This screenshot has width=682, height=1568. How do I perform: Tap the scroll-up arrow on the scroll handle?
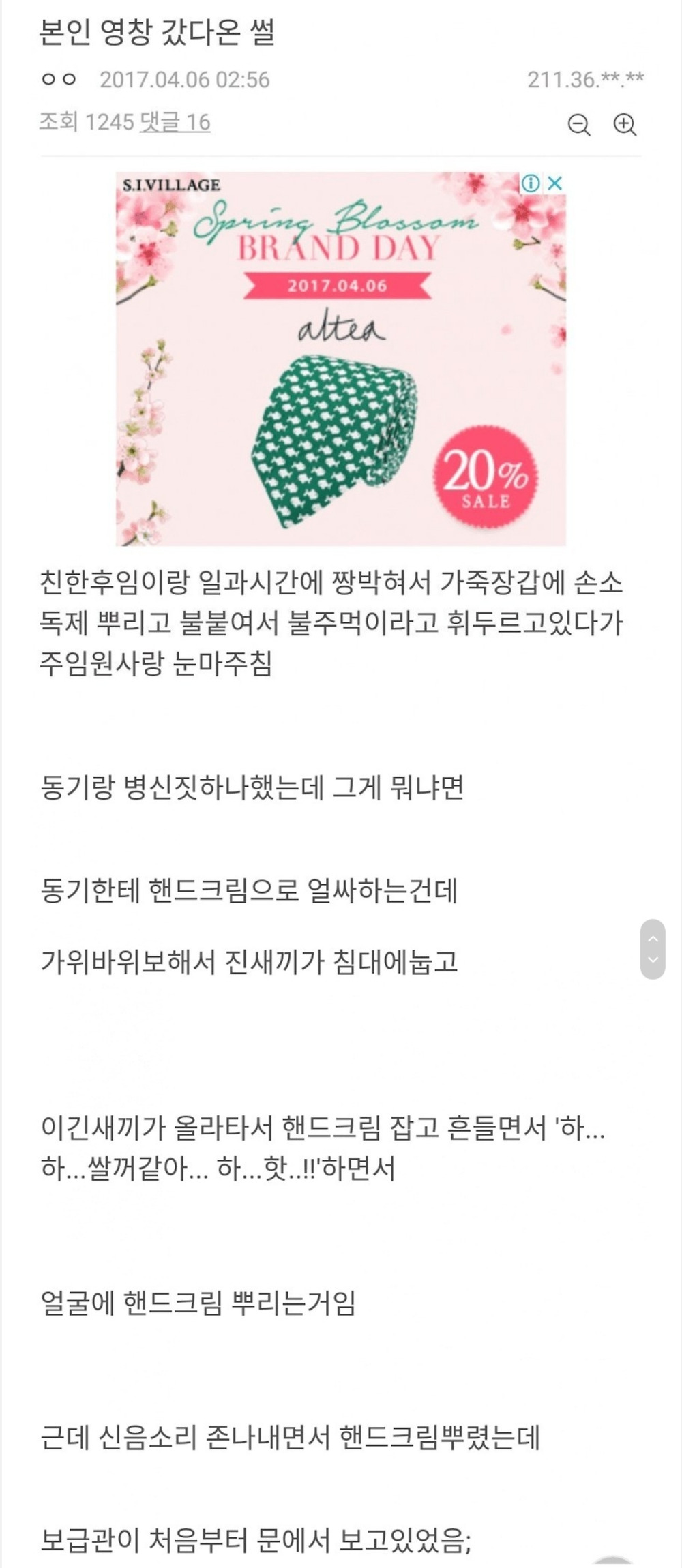pos(653,938)
